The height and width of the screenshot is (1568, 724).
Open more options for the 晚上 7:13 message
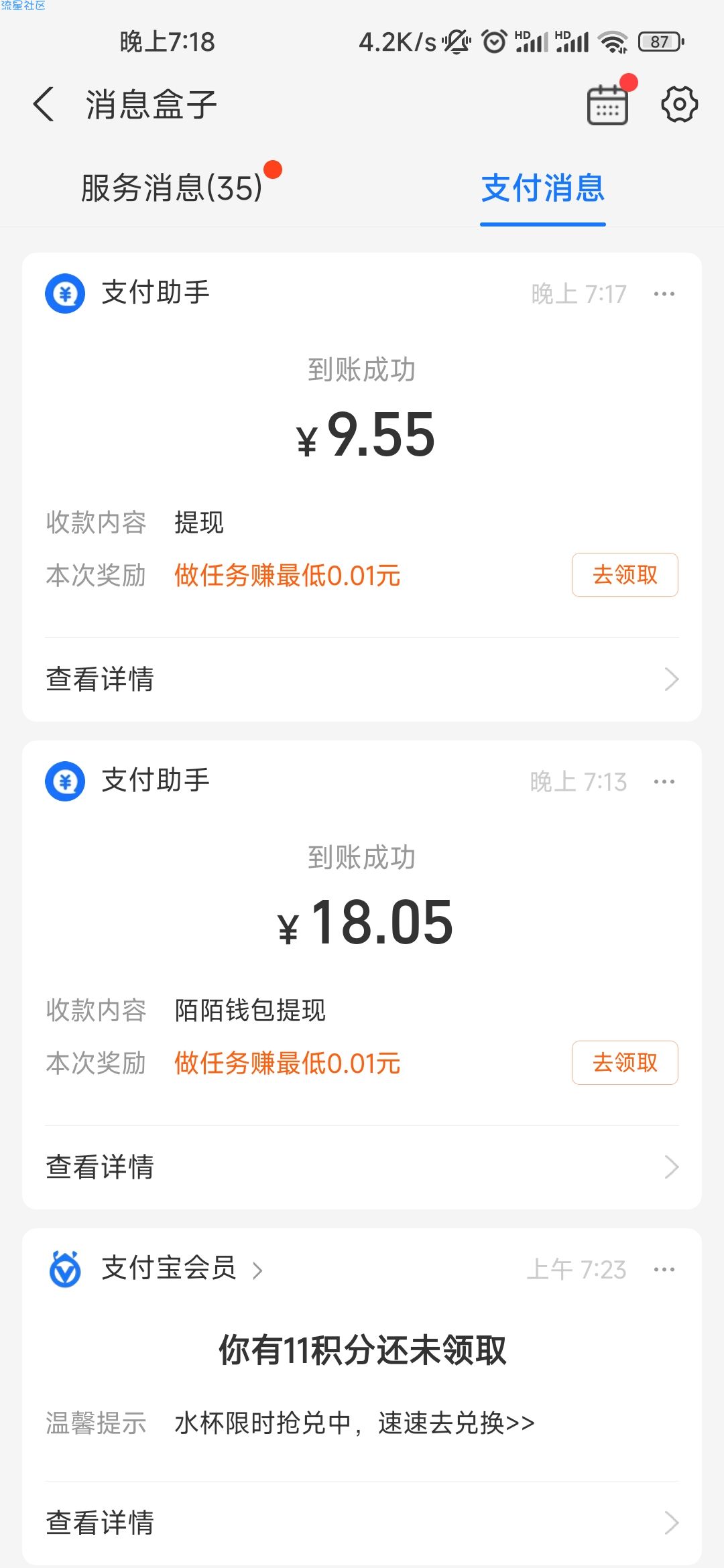coord(664,781)
